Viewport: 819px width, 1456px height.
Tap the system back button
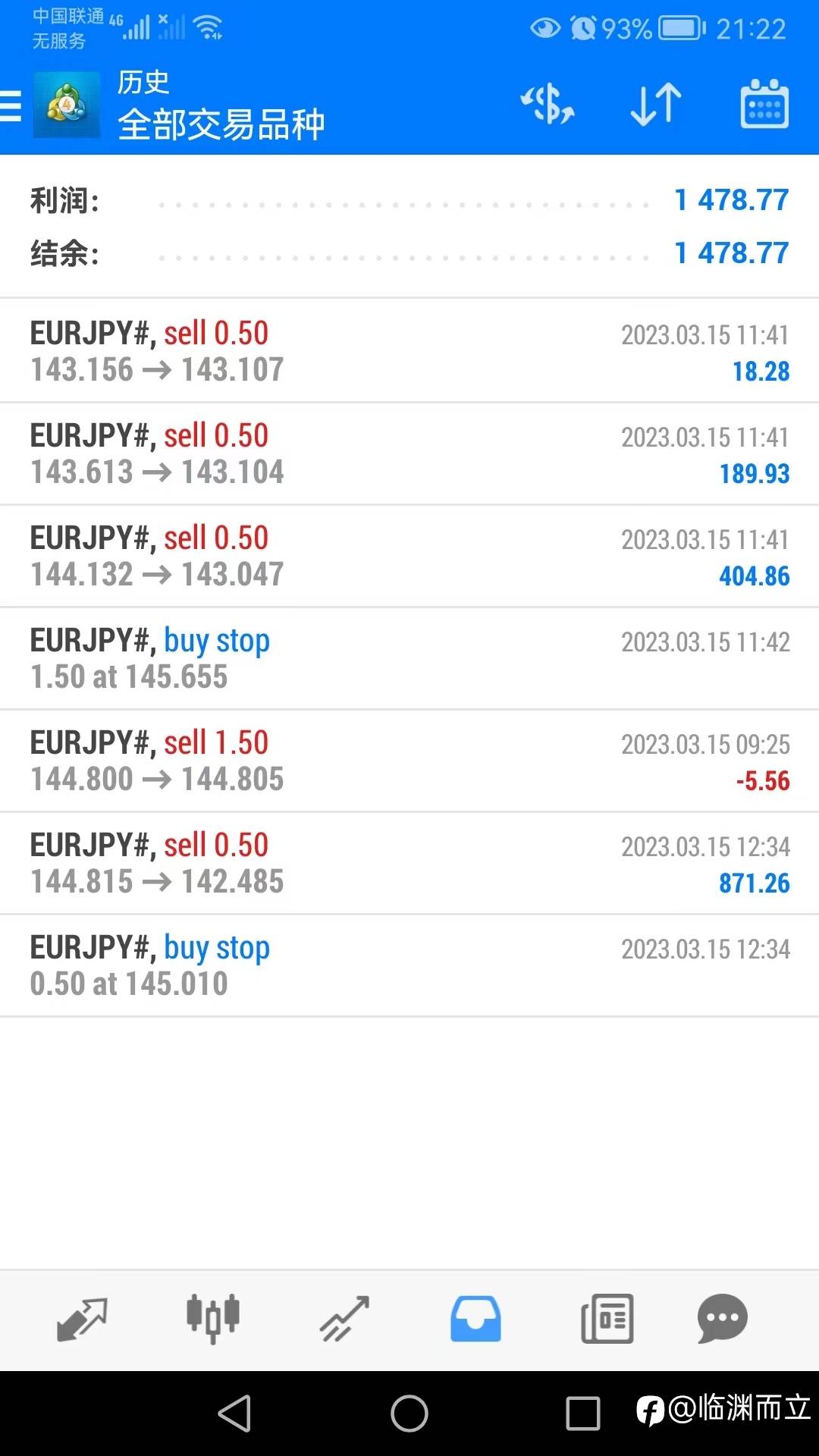tap(235, 1414)
